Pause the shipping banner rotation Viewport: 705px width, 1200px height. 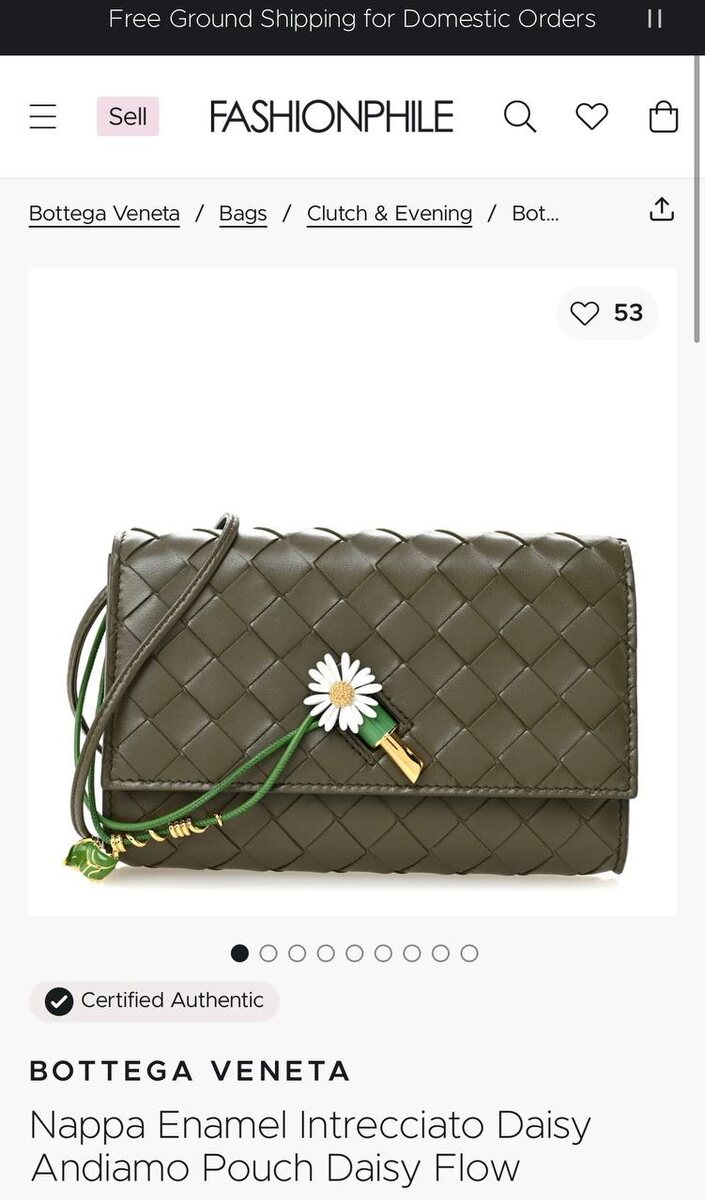click(x=654, y=19)
